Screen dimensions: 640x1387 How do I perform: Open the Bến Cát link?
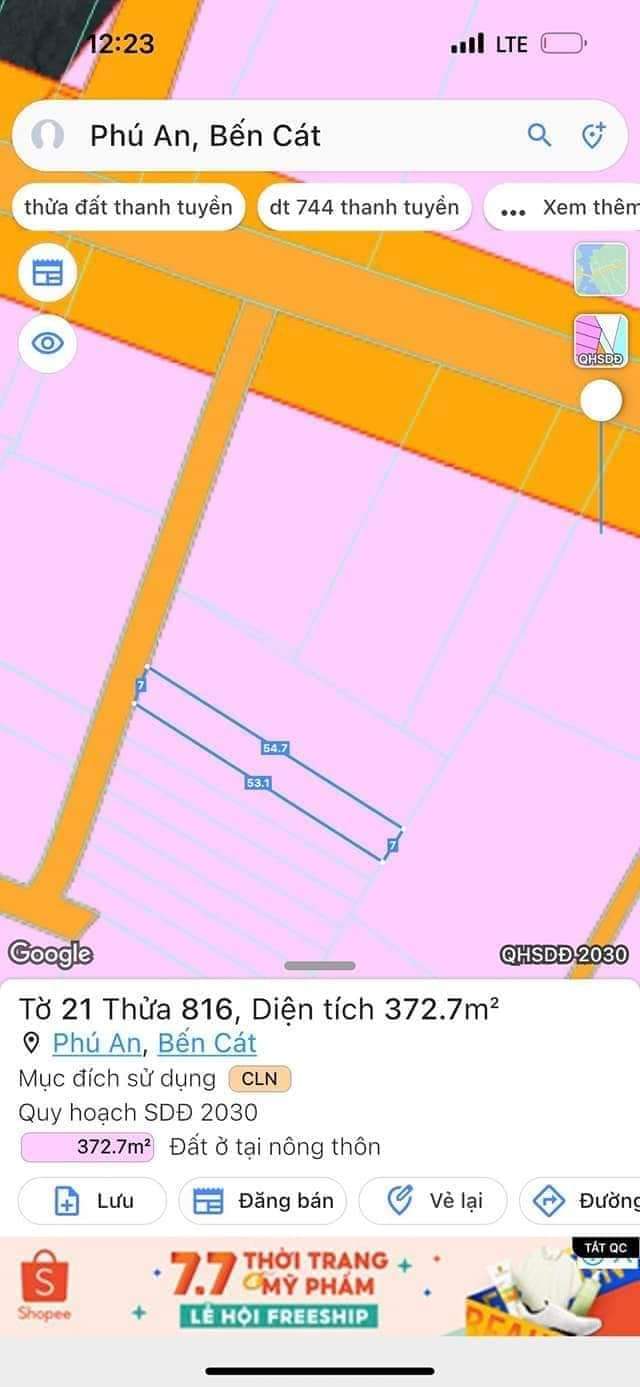[207, 1043]
